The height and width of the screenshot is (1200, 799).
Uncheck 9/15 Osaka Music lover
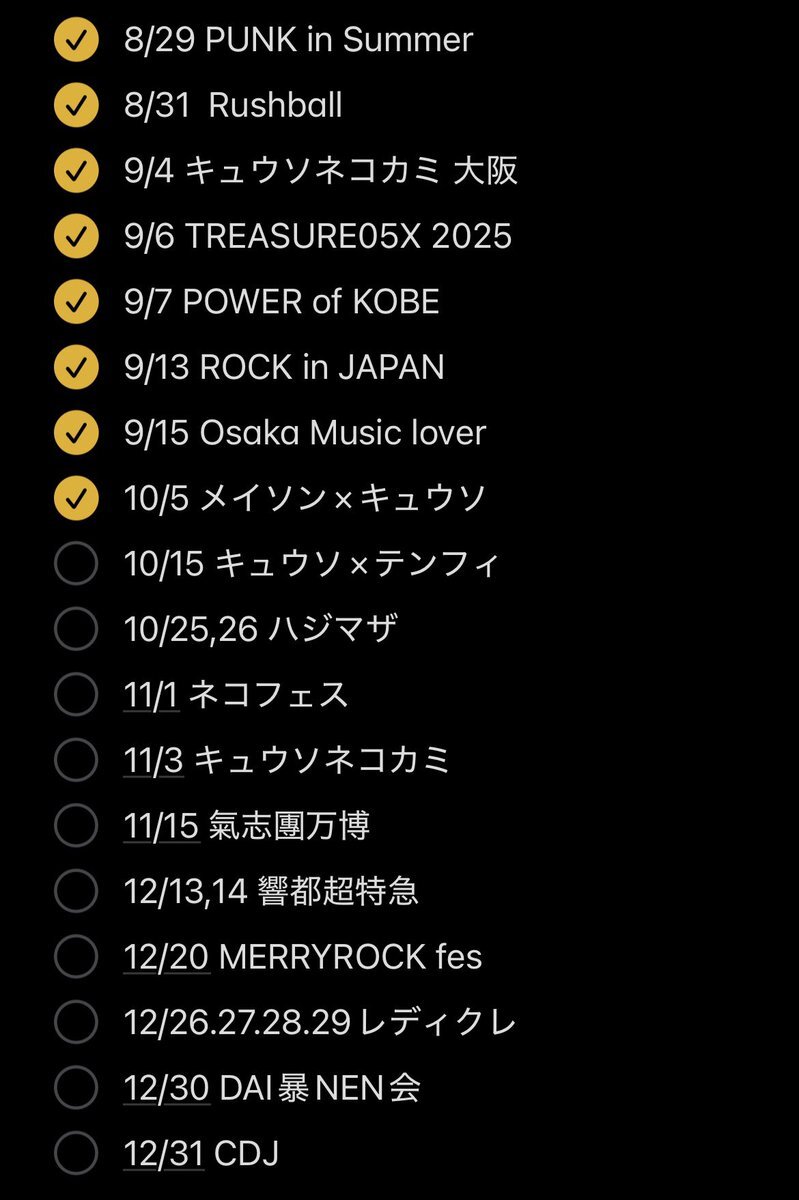[x=76, y=433]
